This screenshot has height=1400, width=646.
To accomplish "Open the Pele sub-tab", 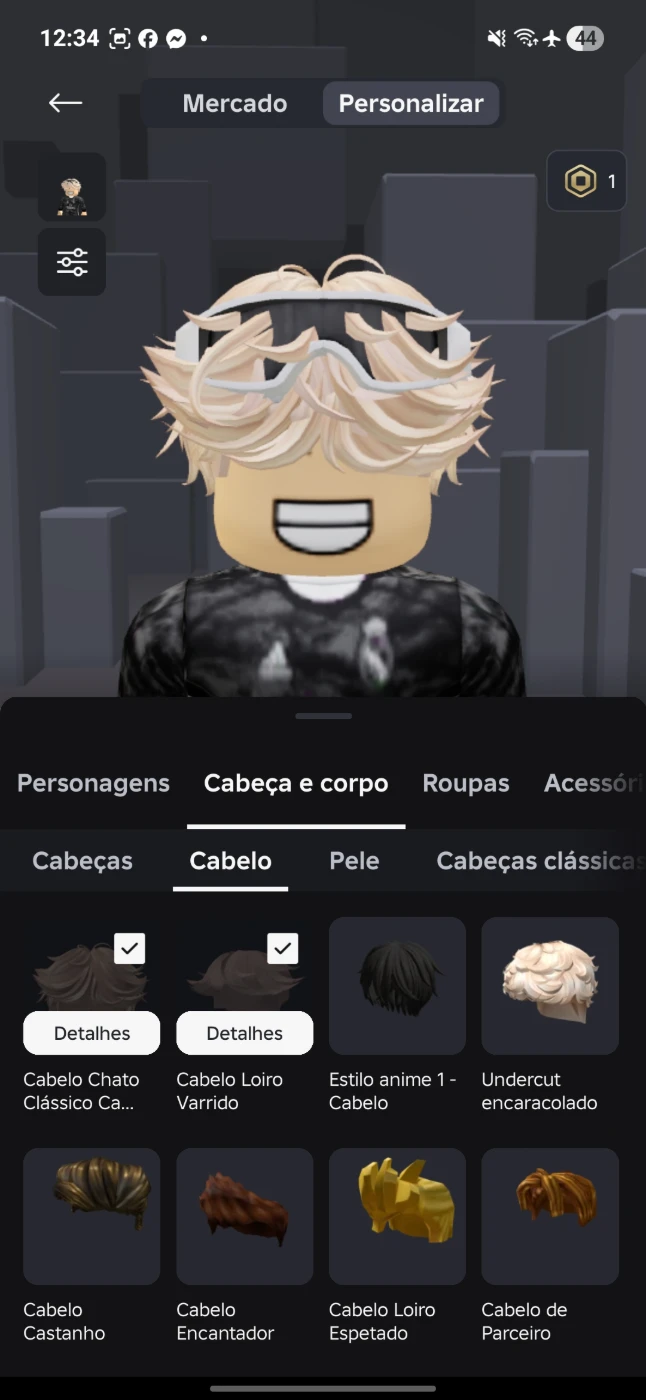I will [x=354, y=861].
